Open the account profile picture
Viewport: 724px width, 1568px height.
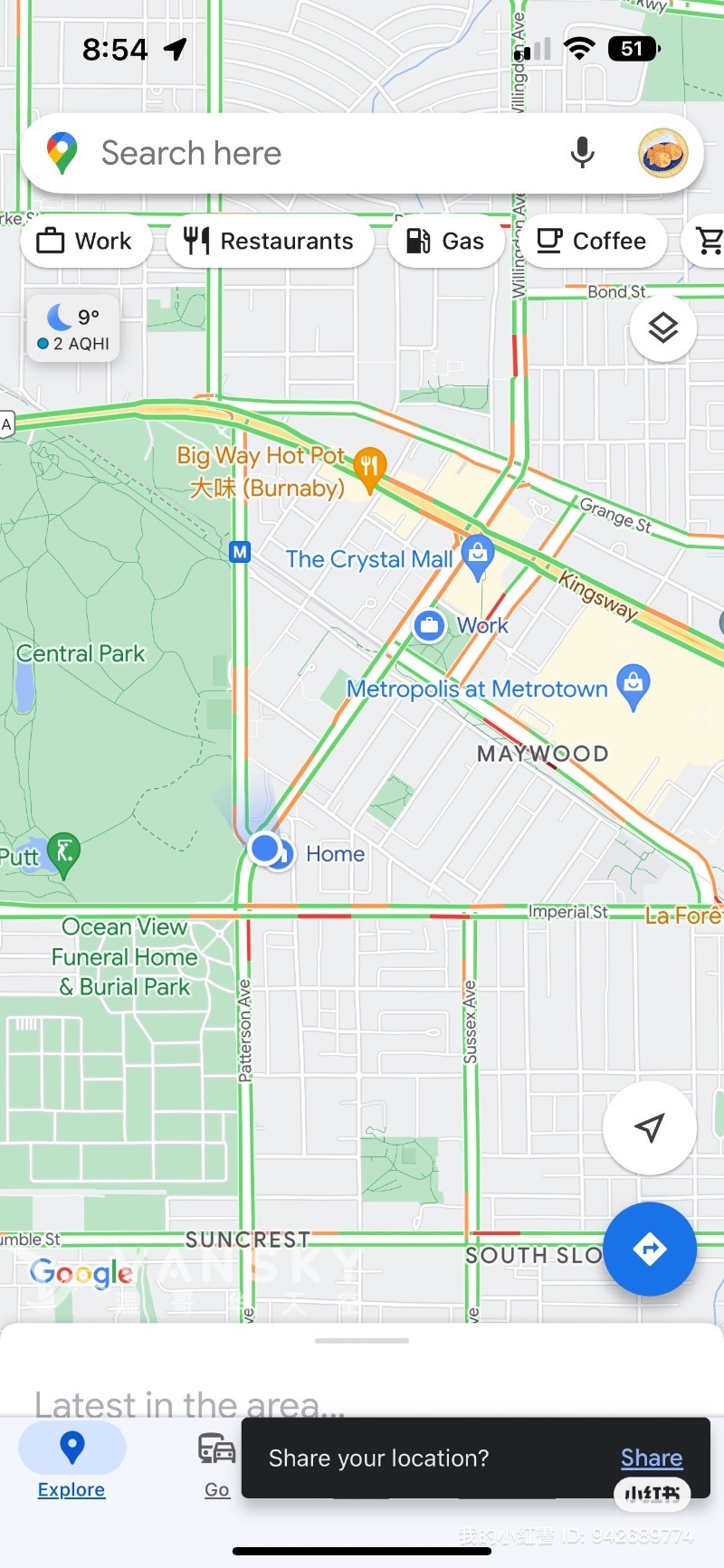pos(662,153)
